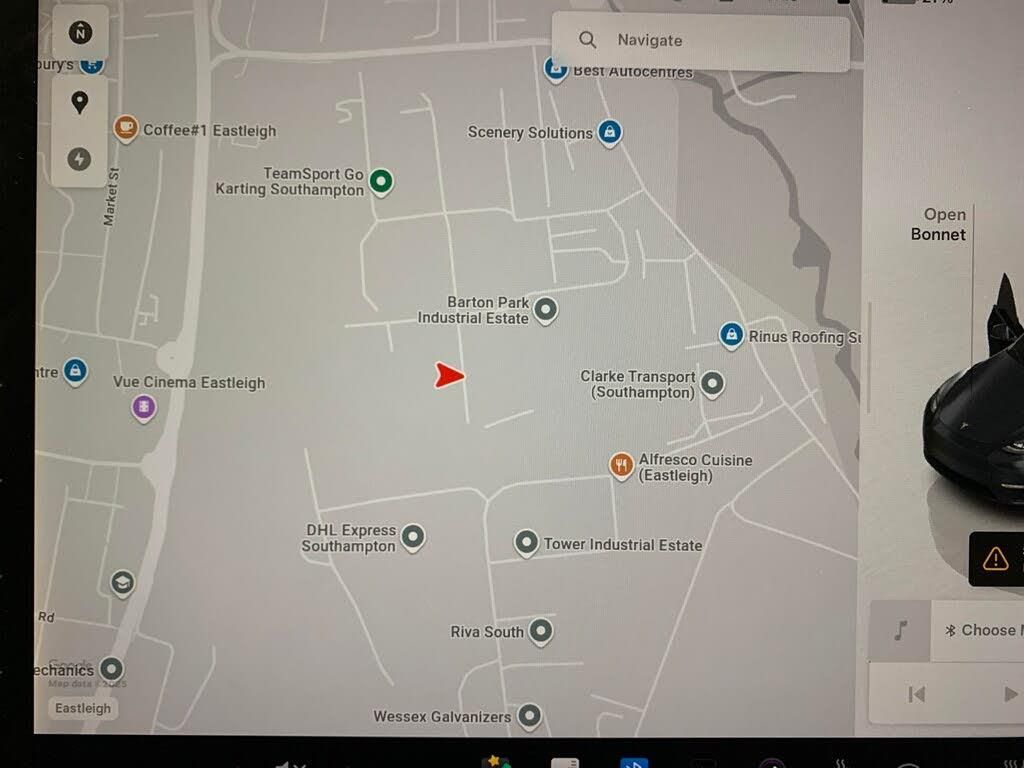Tap the map pin button
The image size is (1024, 768).
[80, 102]
